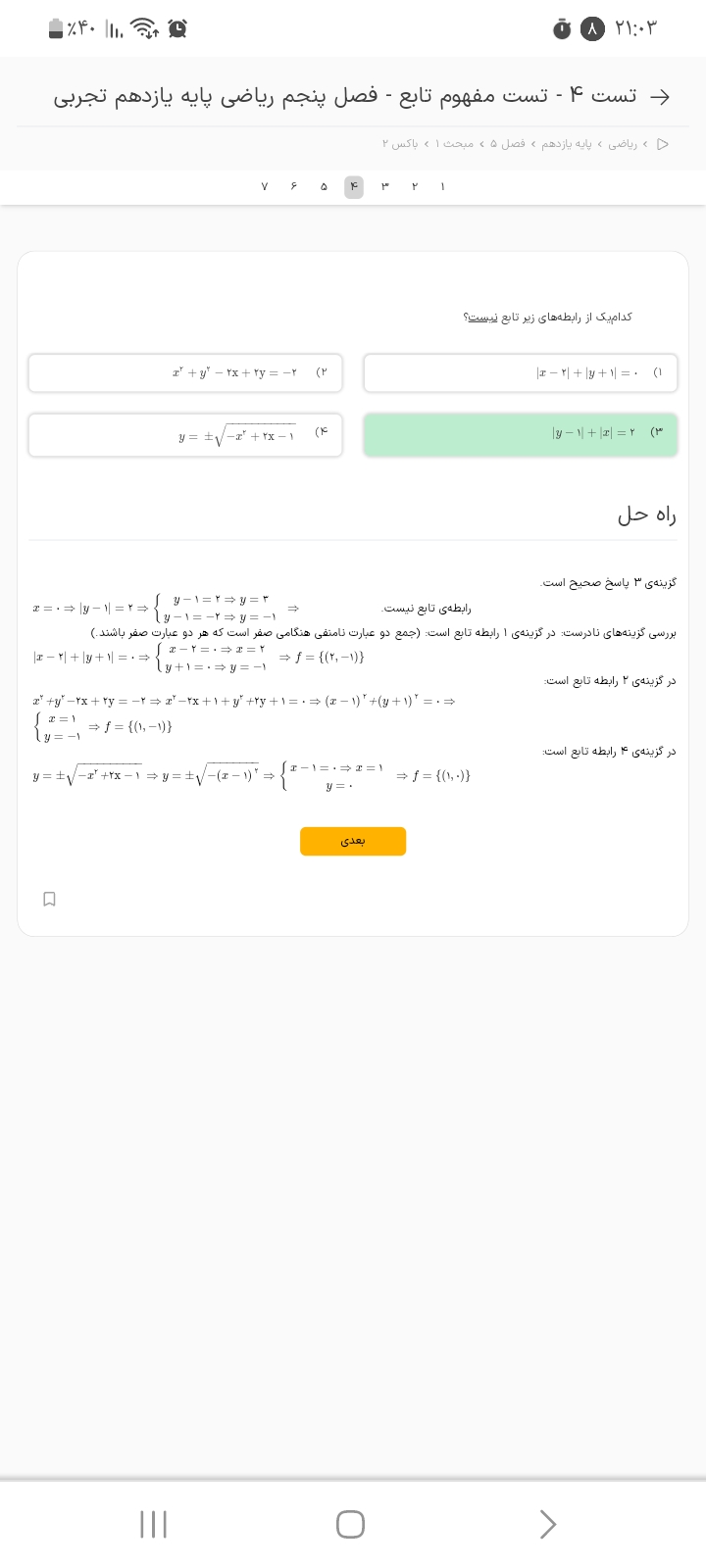Jump to question ۳
The image size is (706, 1568).
pyautogui.click(x=384, y=186)
